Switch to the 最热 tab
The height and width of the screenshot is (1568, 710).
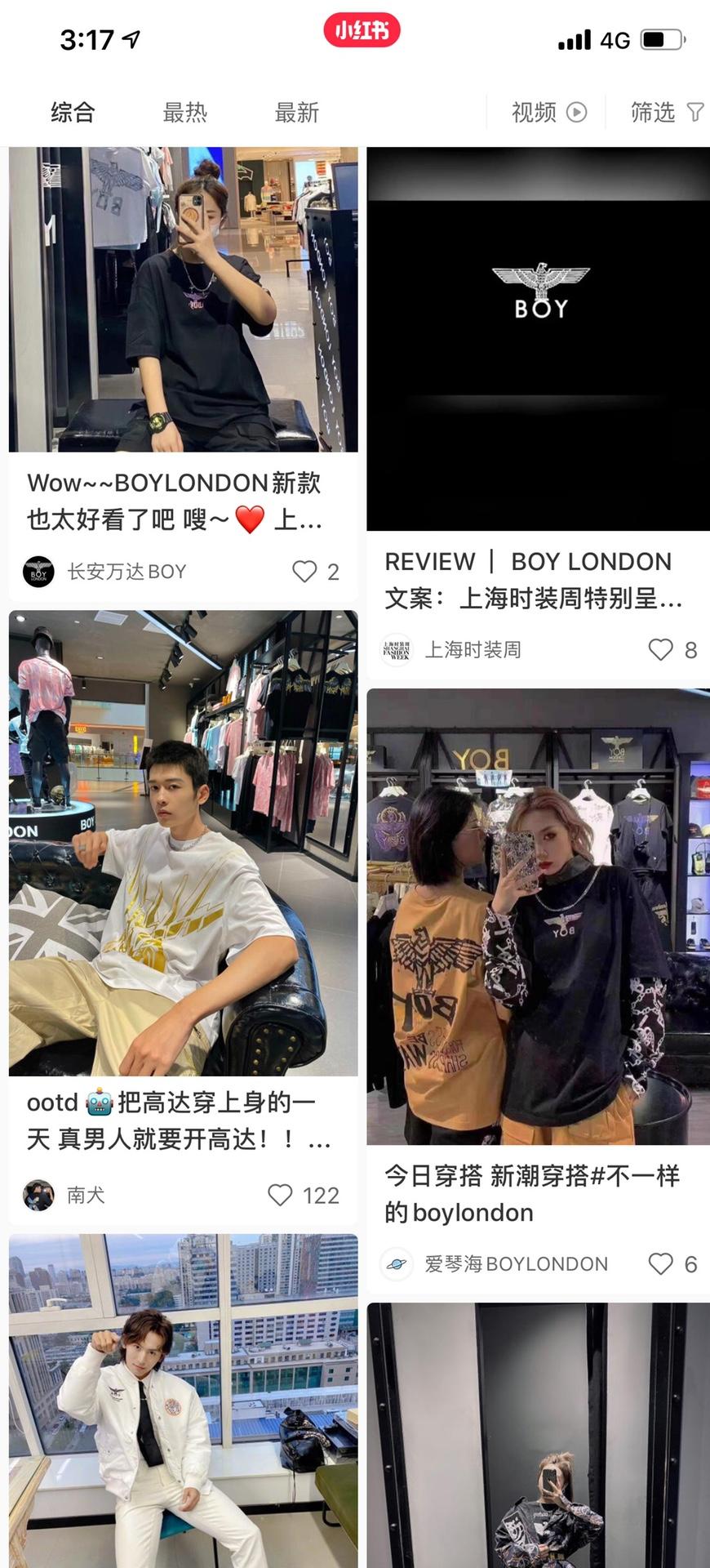click(x=184, y=112)
